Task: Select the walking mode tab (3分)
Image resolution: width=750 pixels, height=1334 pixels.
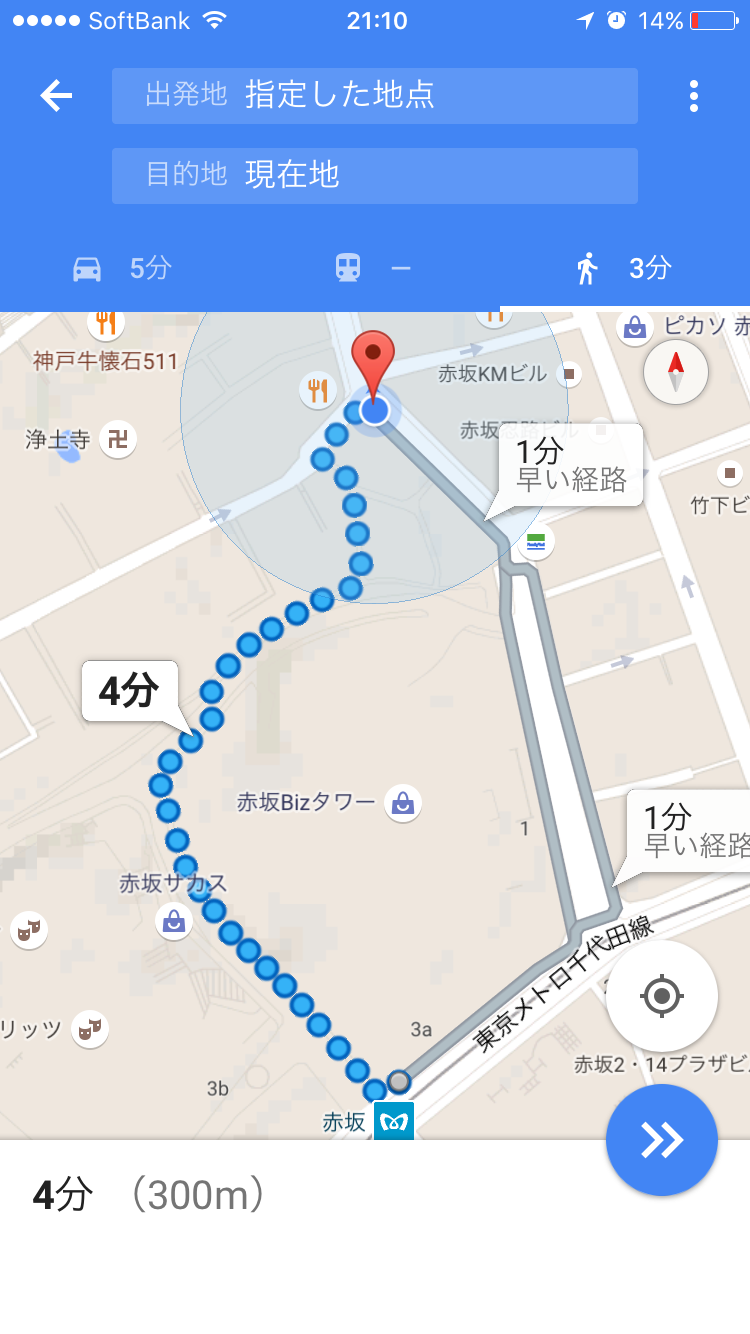Action: click(x=624, y=268)
